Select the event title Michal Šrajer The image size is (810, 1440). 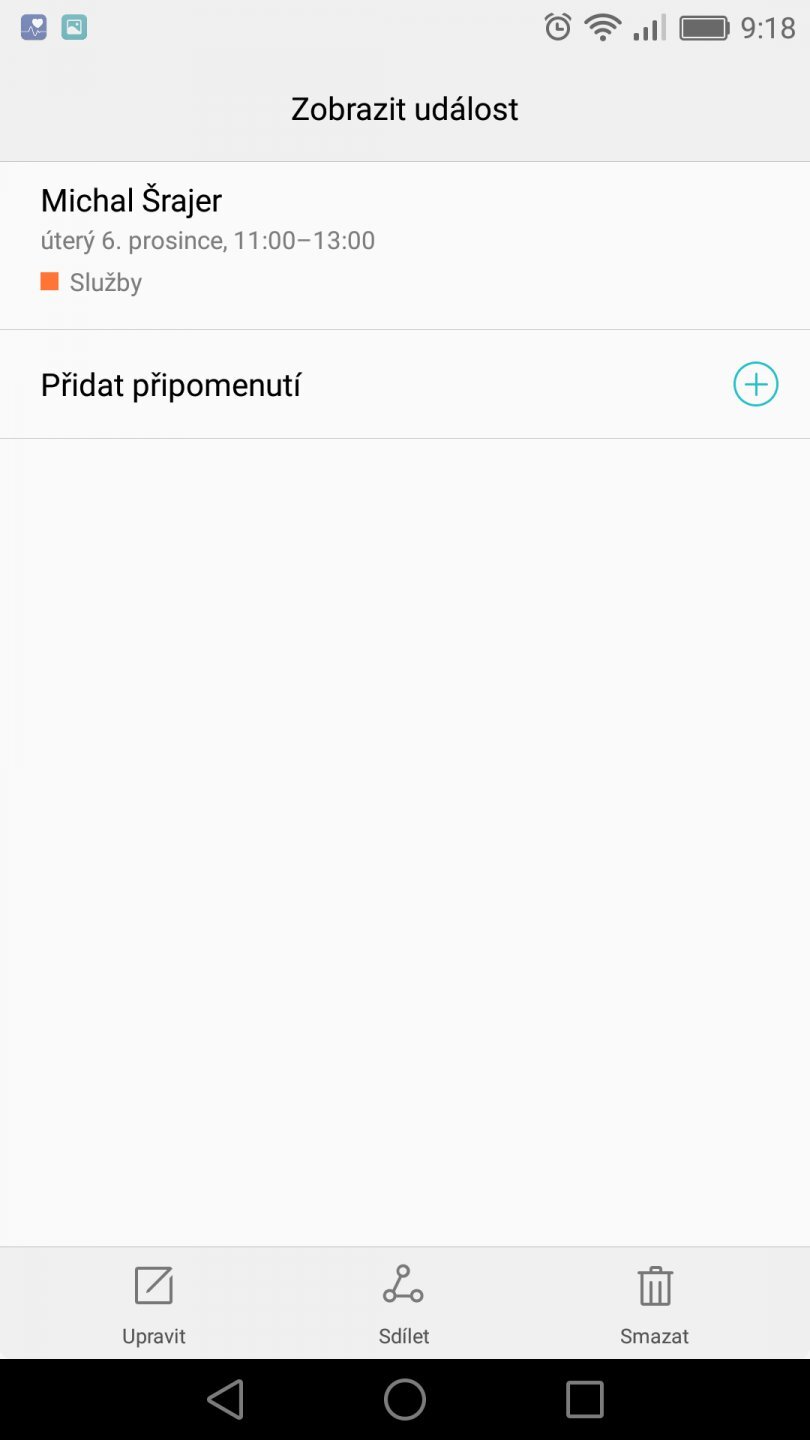pos(130,200)
